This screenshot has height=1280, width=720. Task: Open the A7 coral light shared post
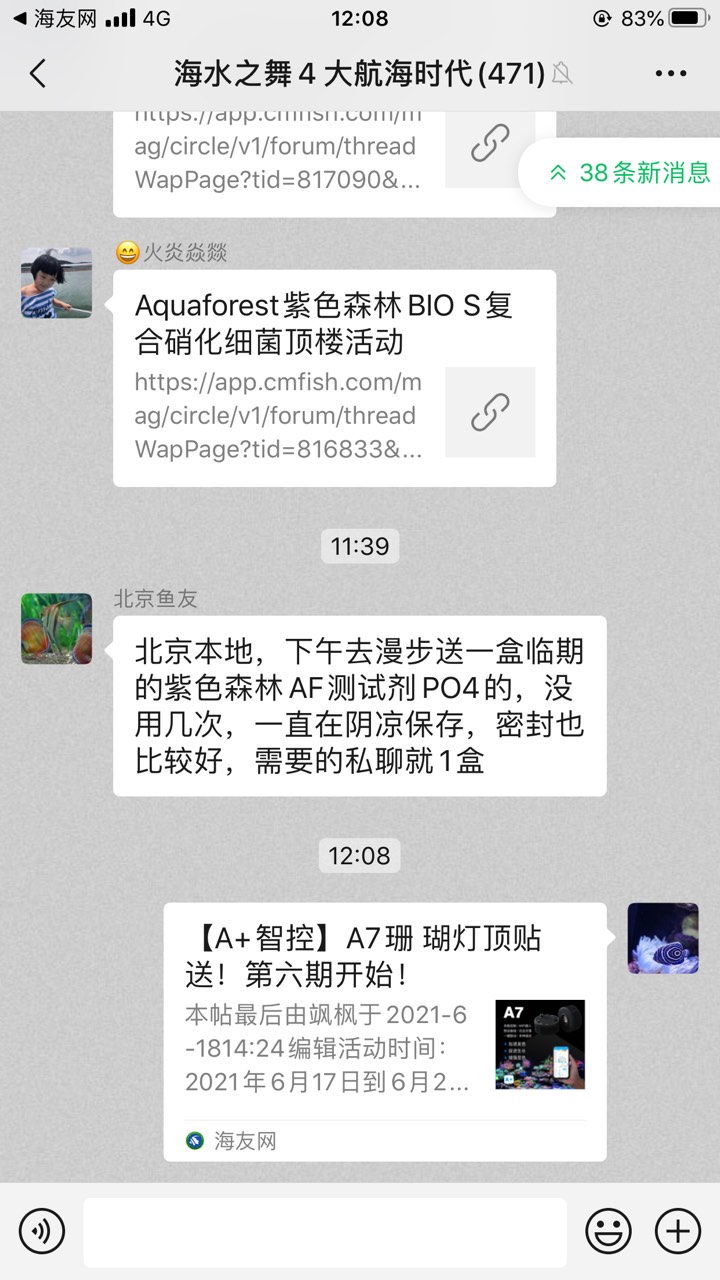click(385, 1032)
